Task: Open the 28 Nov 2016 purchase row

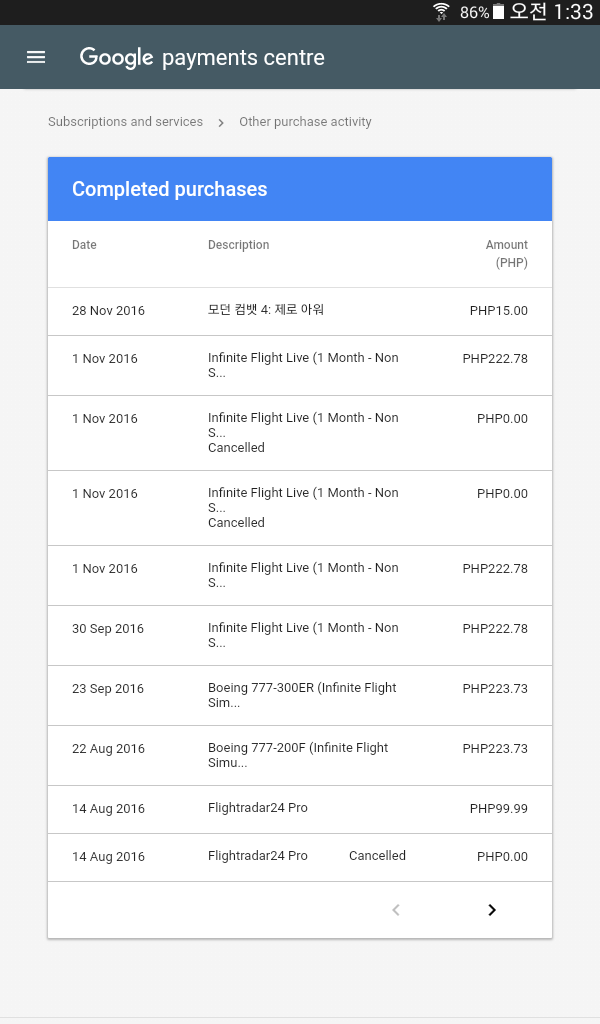Action: (300, 311)
